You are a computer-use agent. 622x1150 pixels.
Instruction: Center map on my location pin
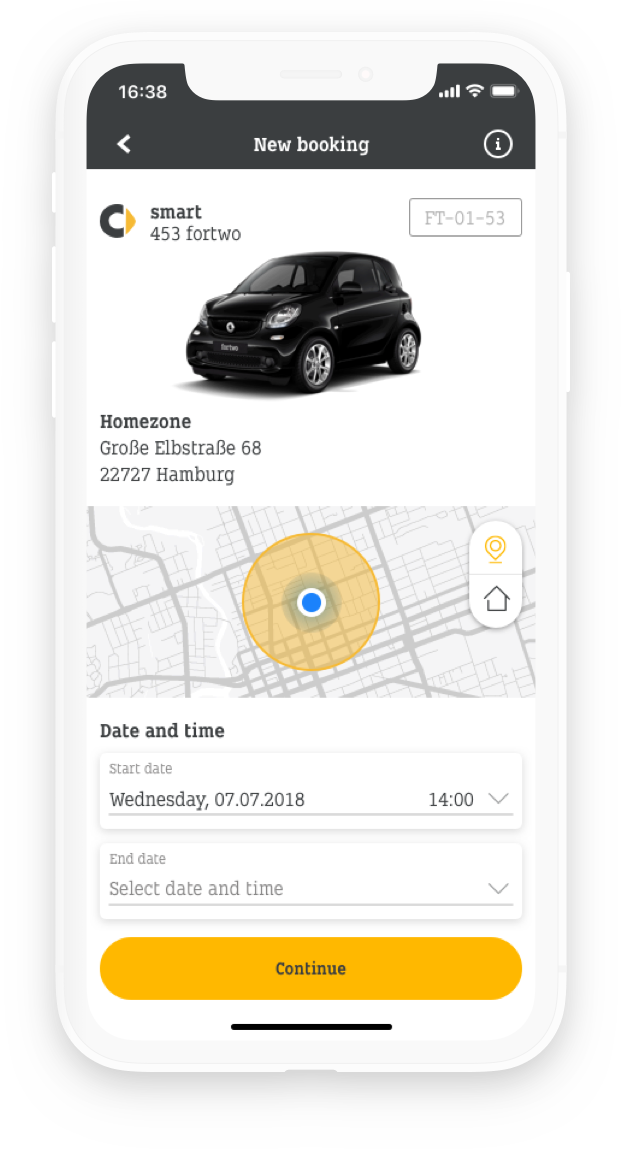point(495,548)
